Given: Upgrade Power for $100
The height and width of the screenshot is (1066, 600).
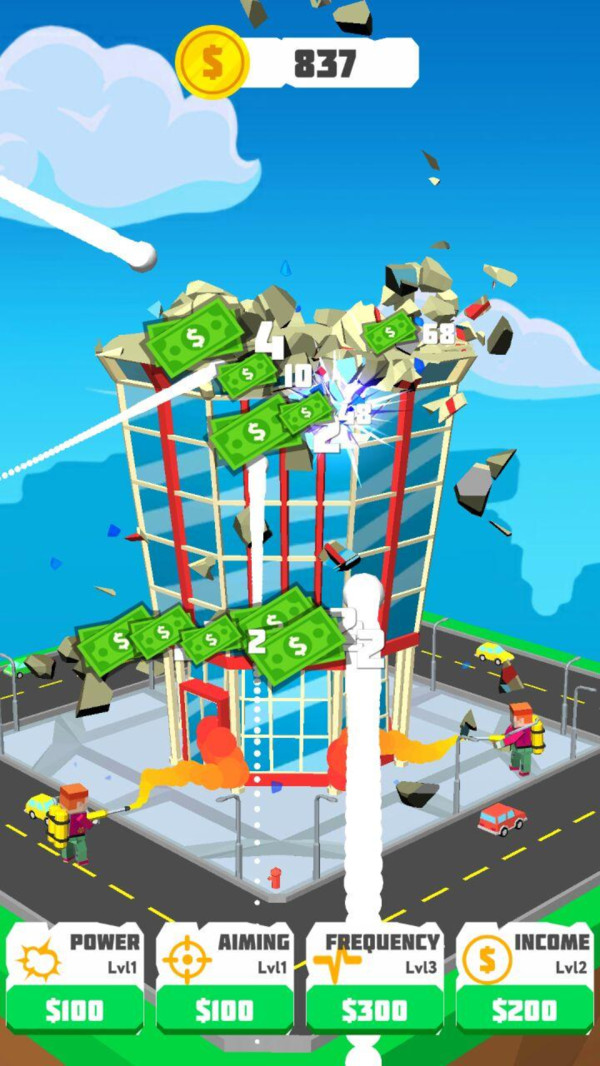Looking at the screenshot, I should 75,1008.
